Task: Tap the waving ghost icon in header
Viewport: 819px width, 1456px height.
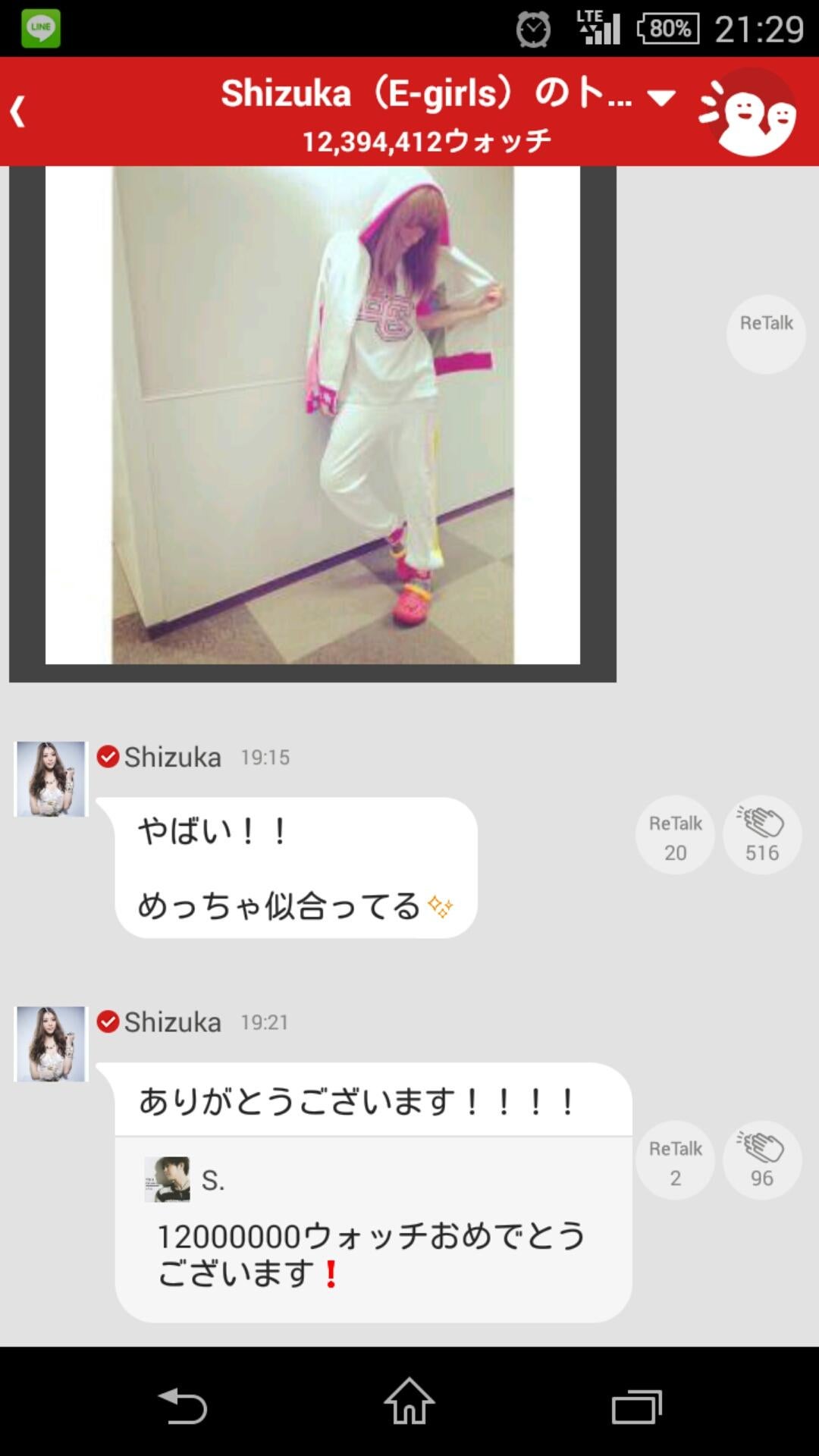Action: pyautogui.click(x=748, y=112)
